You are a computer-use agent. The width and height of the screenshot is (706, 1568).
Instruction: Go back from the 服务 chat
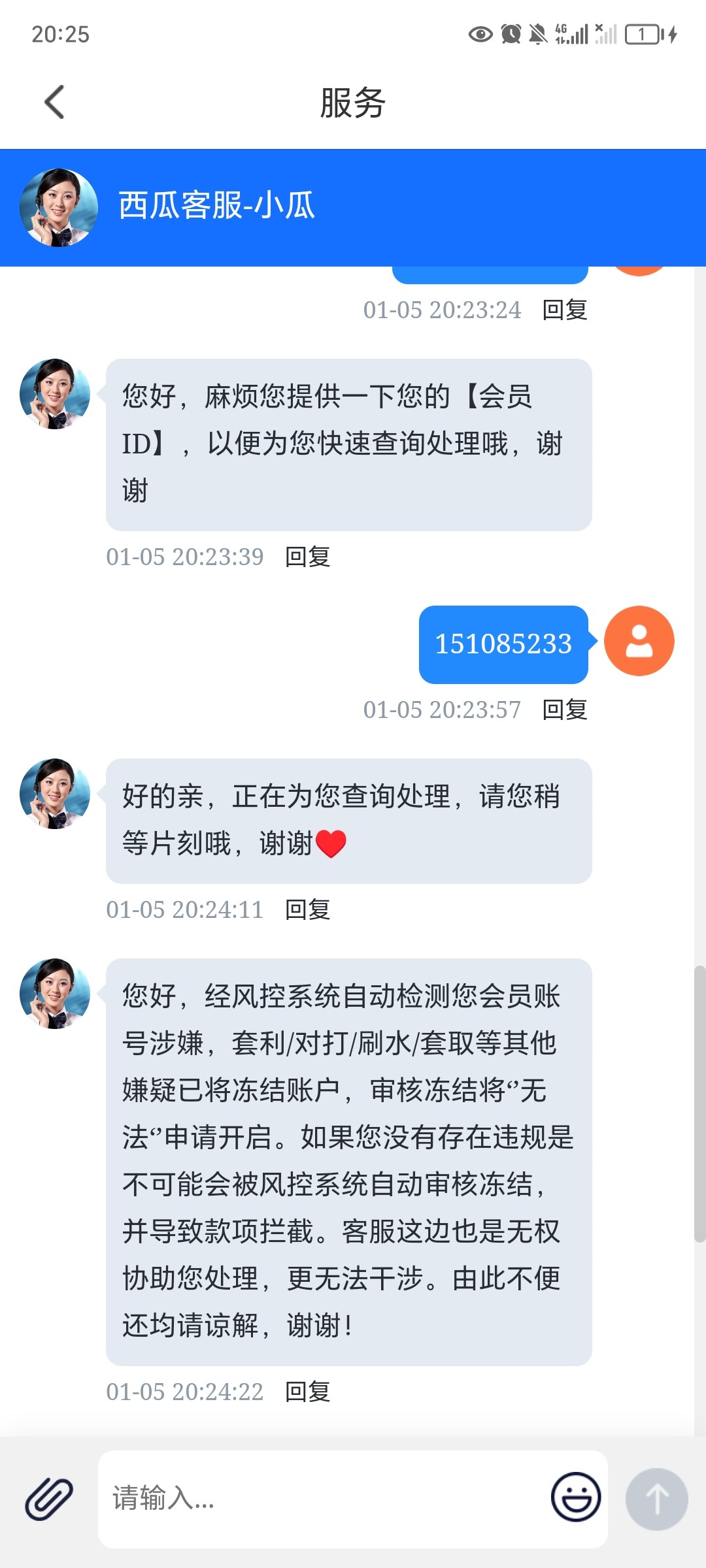[55, 103]
